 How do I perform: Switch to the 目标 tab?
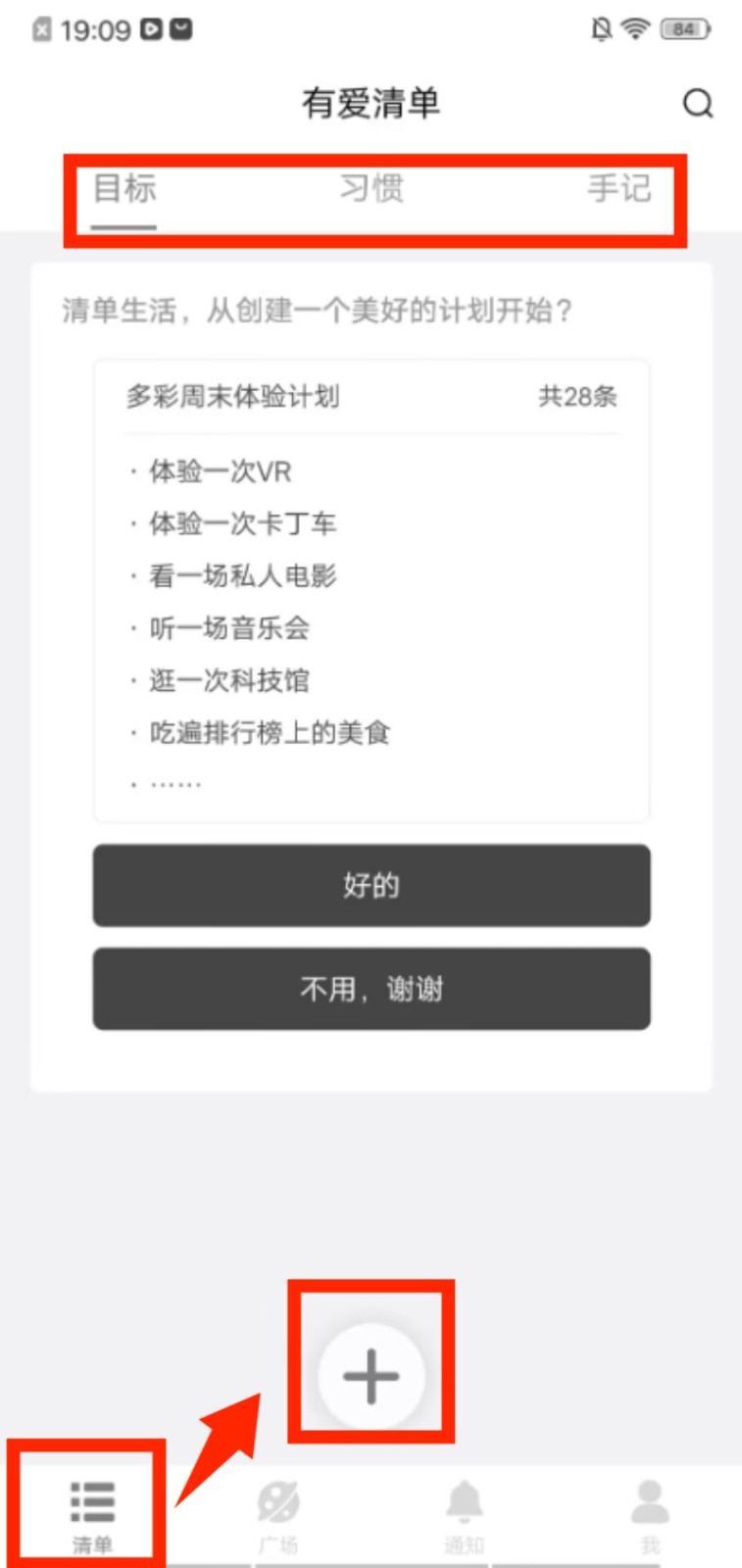pyautogui.click(x=124, y=188)
